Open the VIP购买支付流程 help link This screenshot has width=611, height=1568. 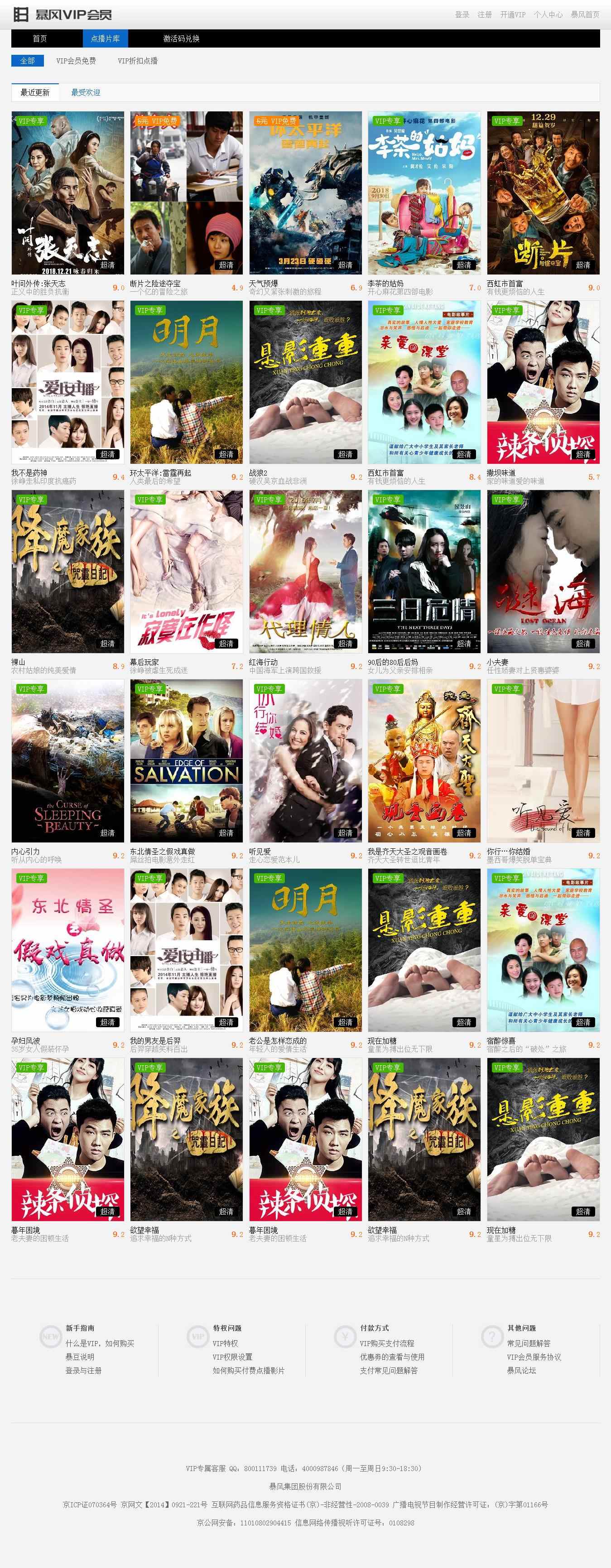[386, 1343]
